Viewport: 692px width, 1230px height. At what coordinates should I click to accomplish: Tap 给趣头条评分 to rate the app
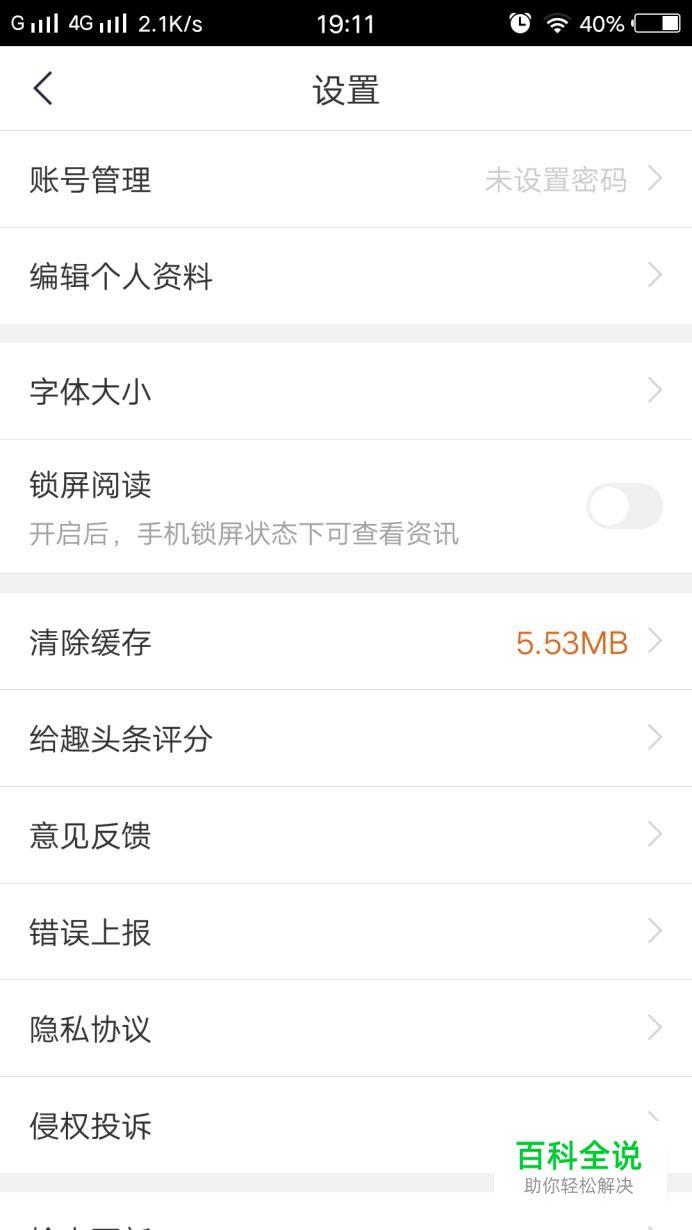[x=345, y=739]
